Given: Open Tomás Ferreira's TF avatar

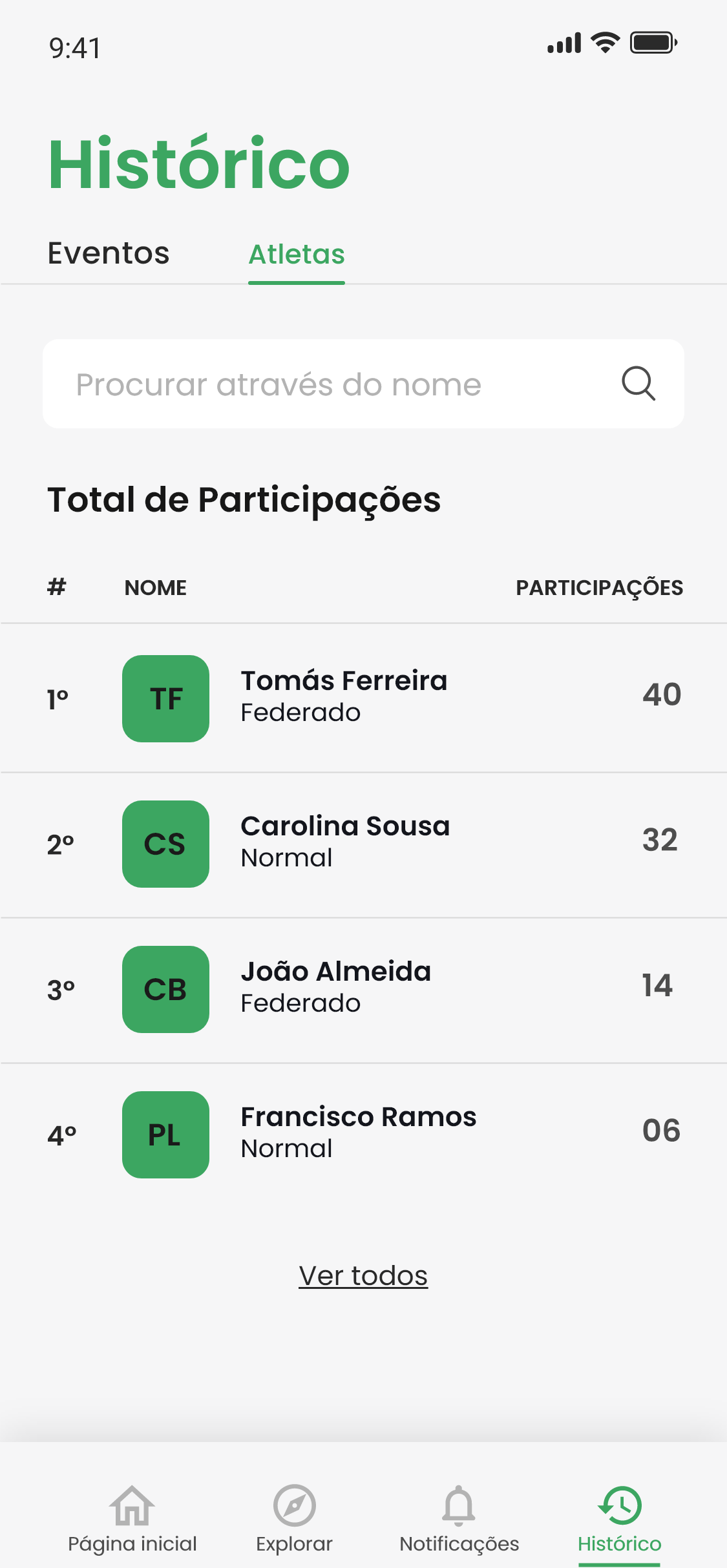Looking at the screenshot, I should pos(165,699).
